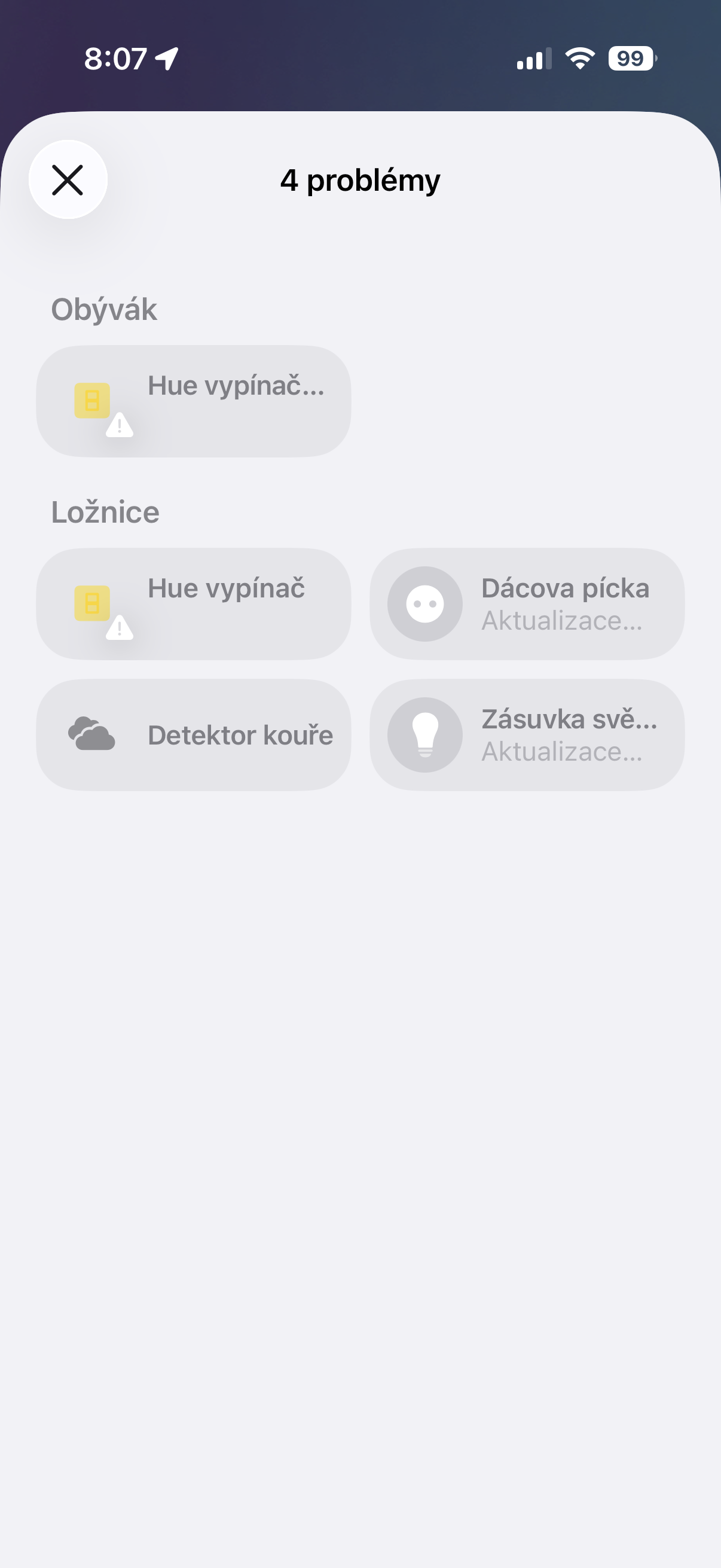Open the Dácova pícka outlet tile
The height and width of the screenshot is (1568, 721).
click(527, 604)
